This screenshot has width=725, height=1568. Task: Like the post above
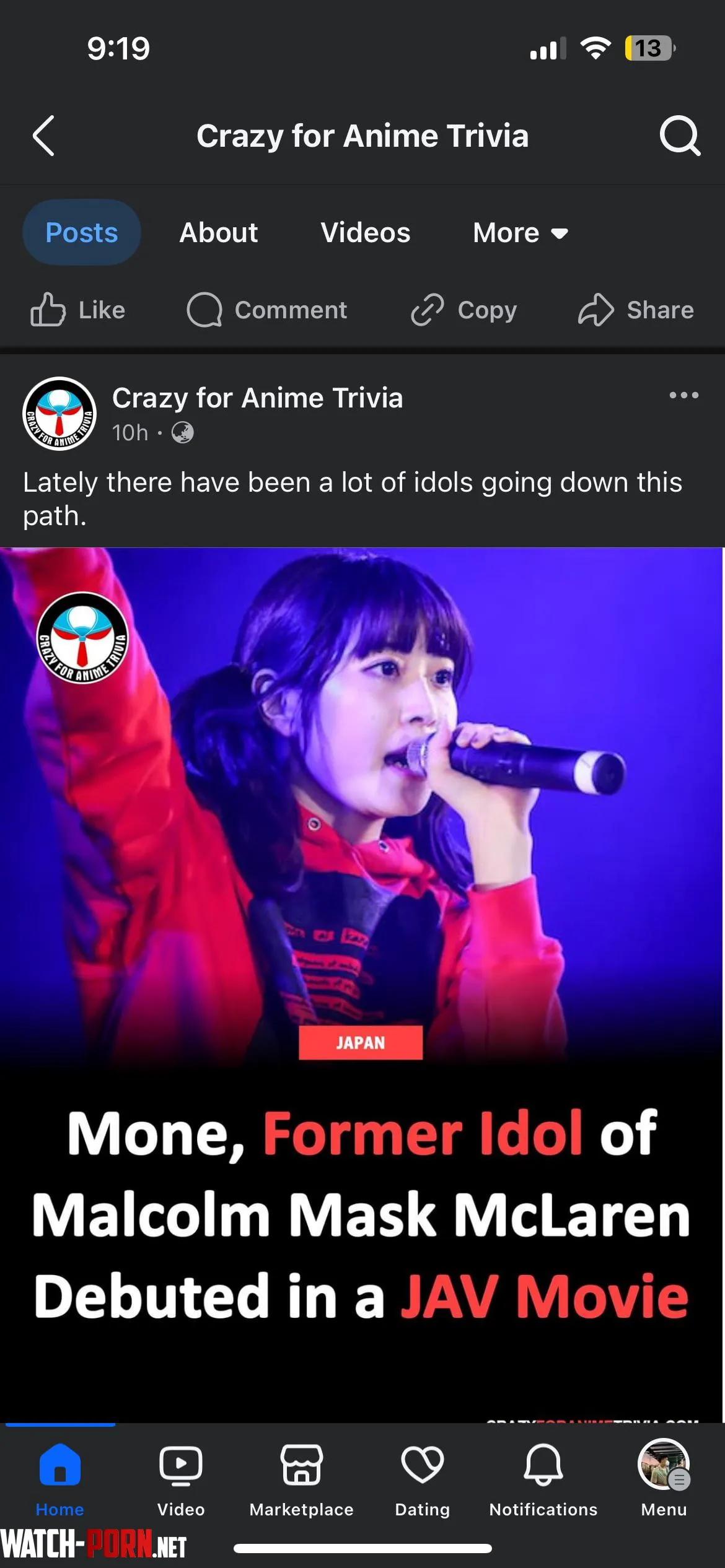point(78,310)
